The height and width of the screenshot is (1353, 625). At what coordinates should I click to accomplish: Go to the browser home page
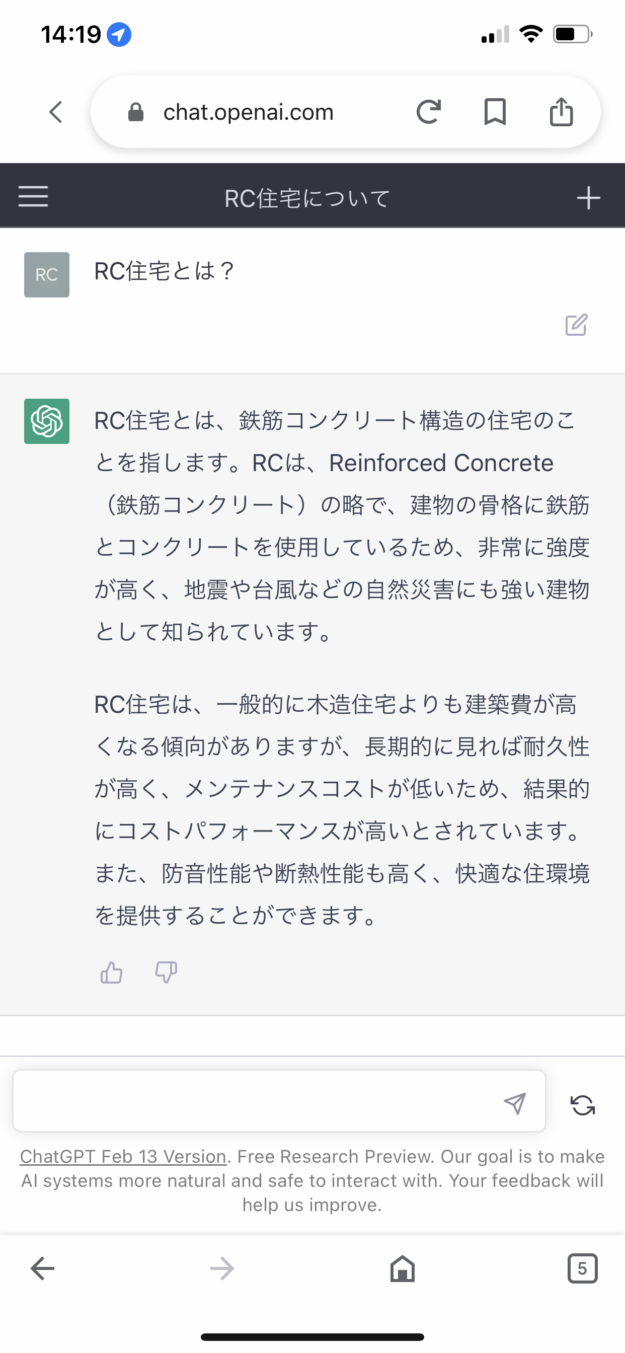(x=402, y=1269)
